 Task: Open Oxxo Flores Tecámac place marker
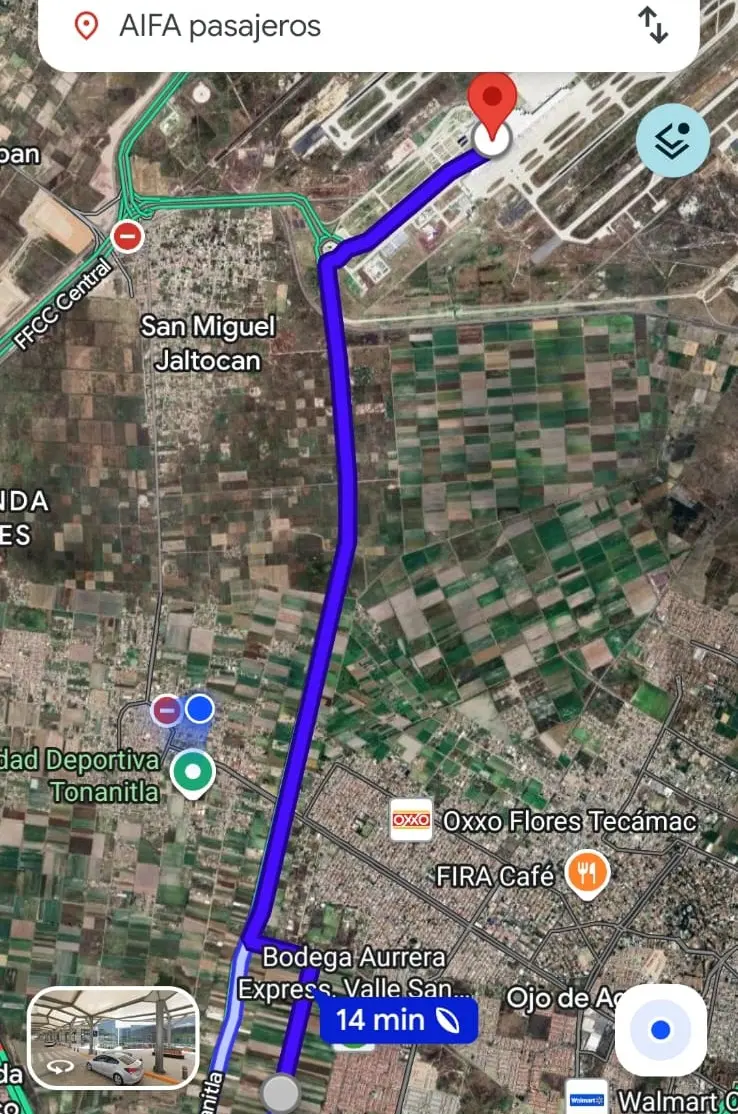[x=411, y=820]
